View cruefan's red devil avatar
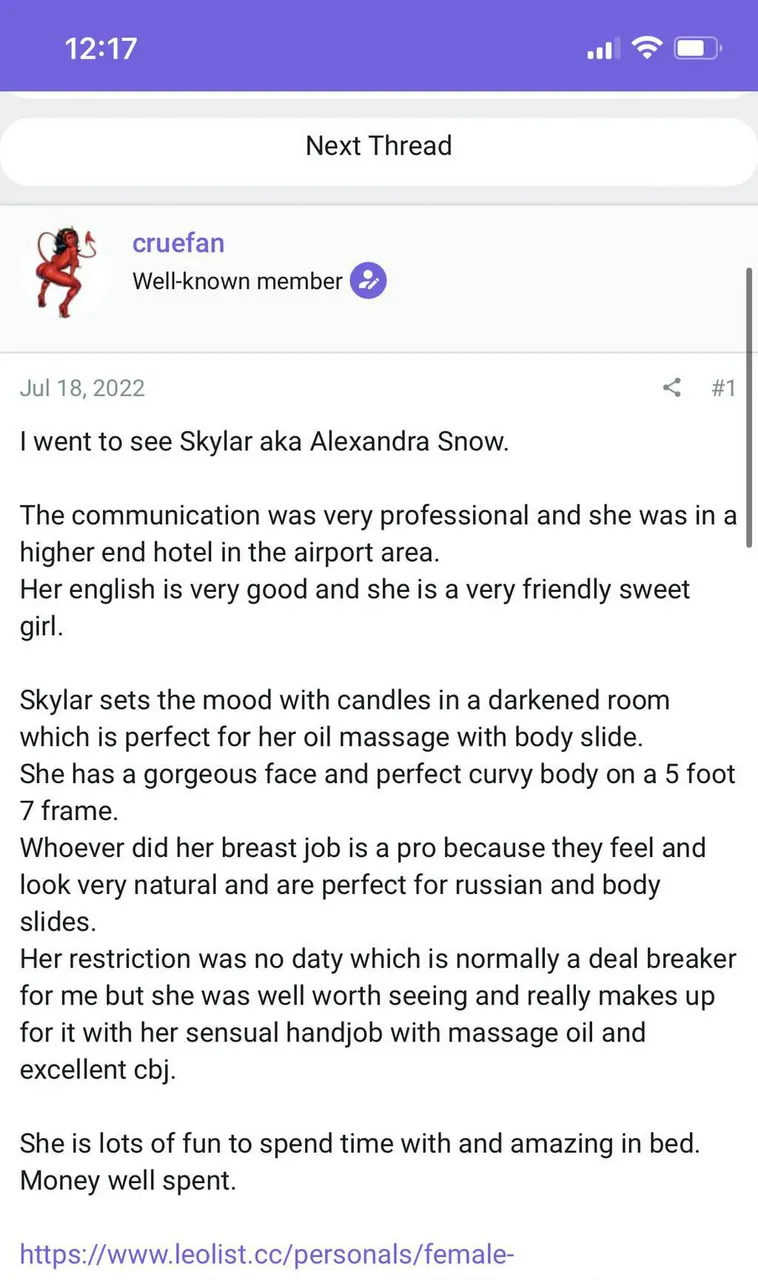The image size is (758, 1280). (64, 271)
